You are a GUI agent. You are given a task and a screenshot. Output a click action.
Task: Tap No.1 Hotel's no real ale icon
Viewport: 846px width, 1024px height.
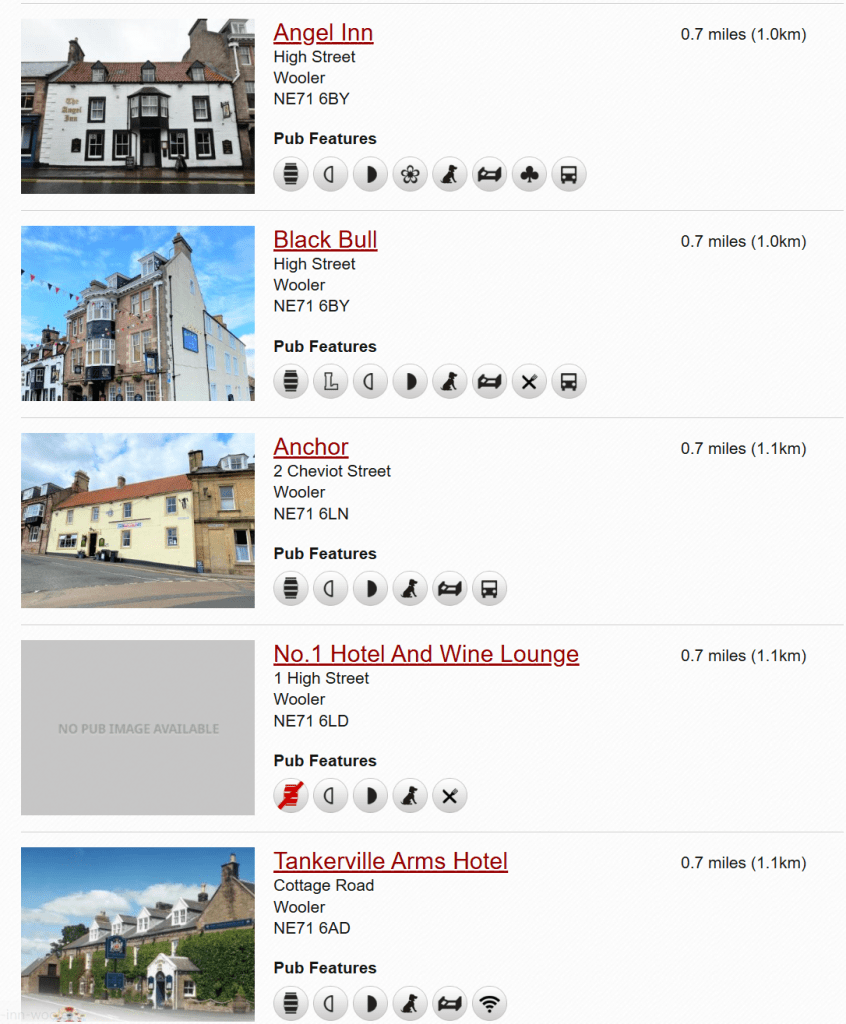291,796
